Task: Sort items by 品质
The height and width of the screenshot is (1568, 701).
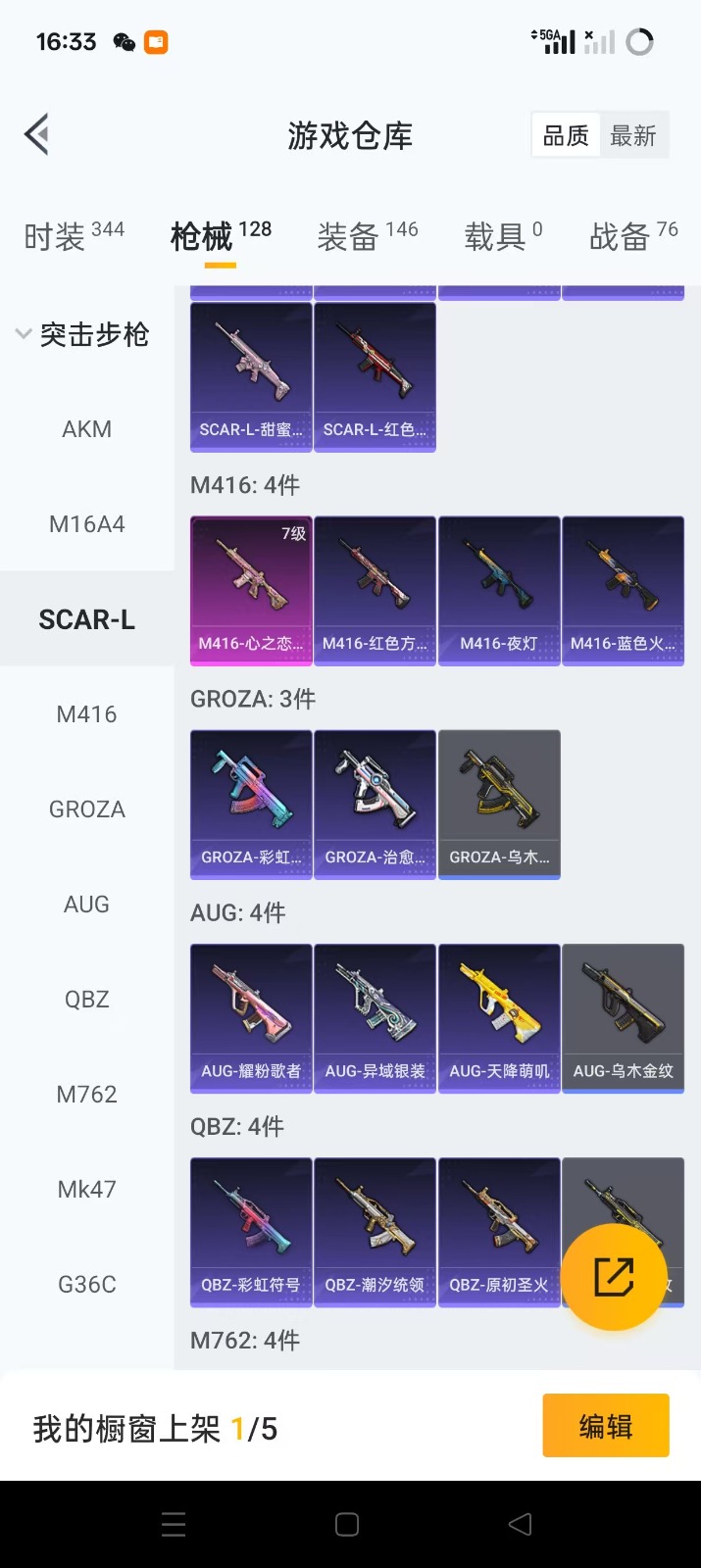Action: 566,136
